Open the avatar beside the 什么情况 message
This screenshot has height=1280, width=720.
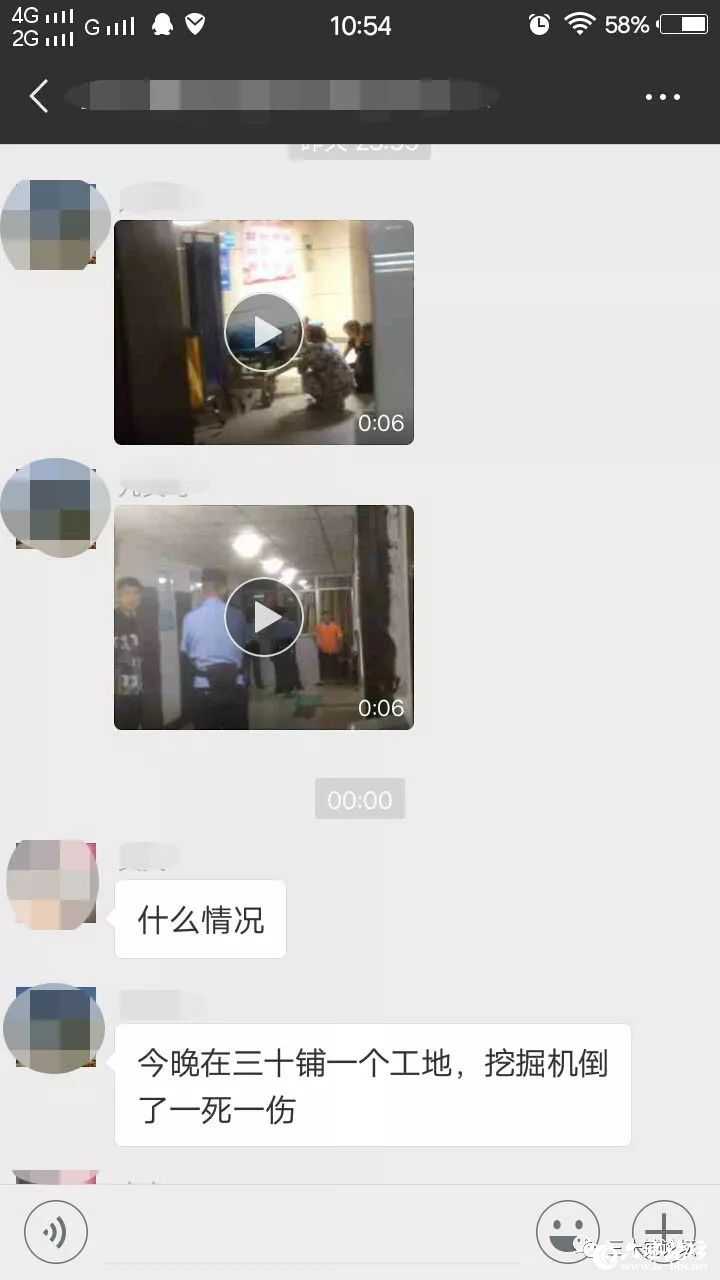53,884
